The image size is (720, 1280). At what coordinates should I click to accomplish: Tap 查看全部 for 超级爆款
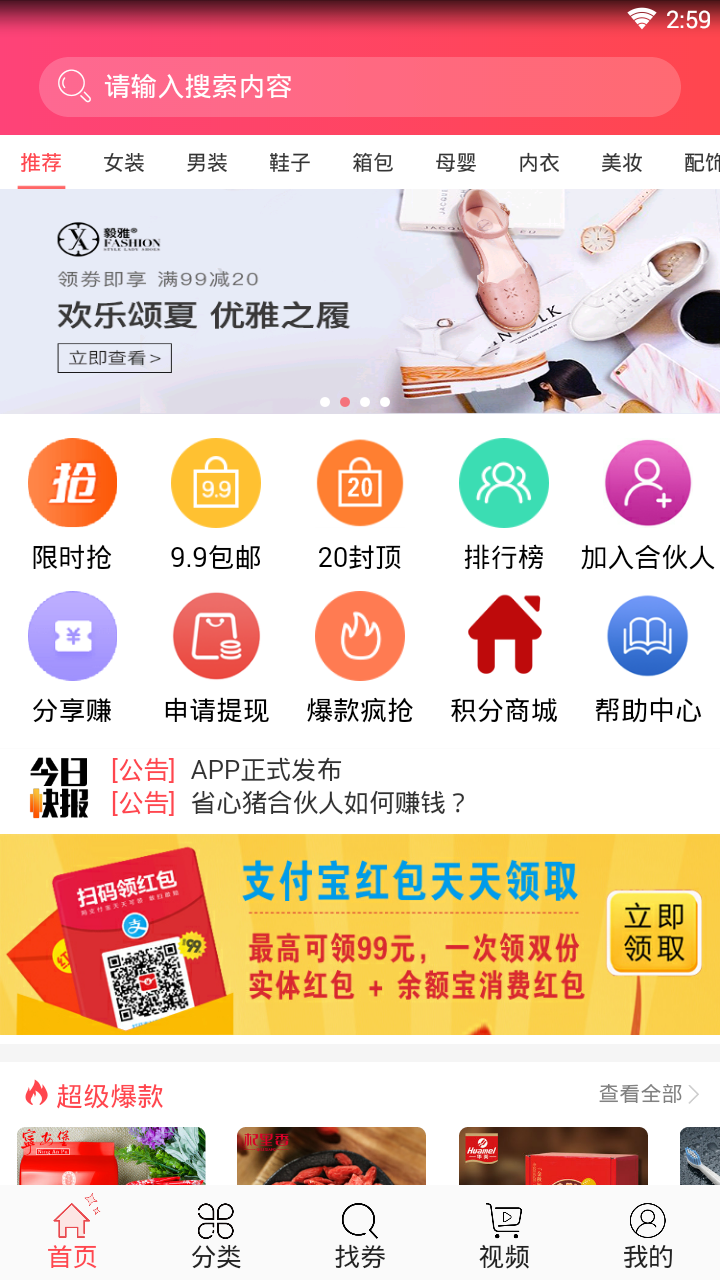tap(648, 1094)
